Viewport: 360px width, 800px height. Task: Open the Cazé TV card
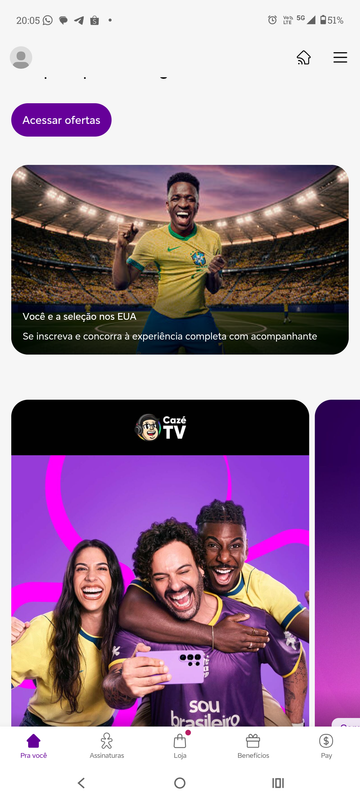[x=160, y=563]
